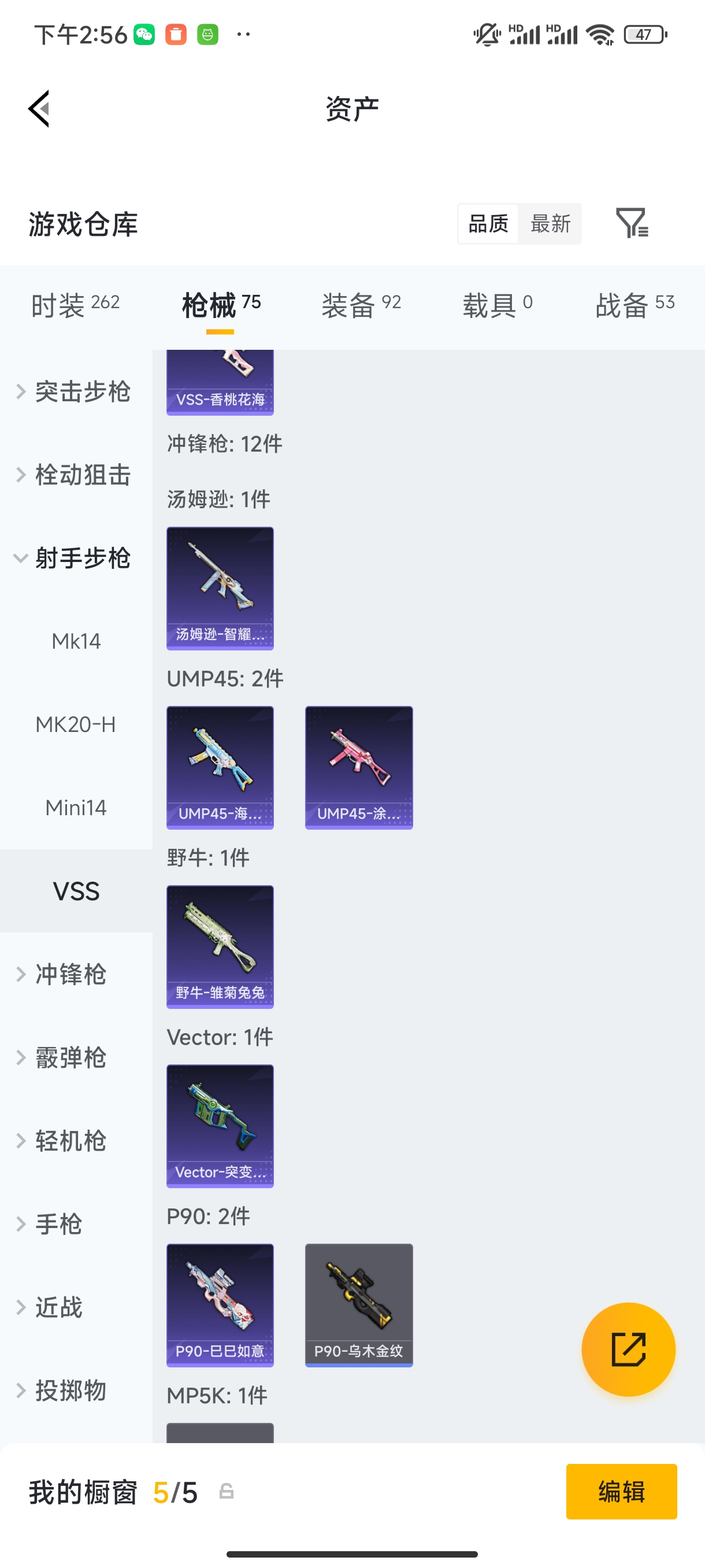This screenshot has height=1568, width=705.
Task: Open WeChat from the status bar
Action: click(x=144, y=35)
